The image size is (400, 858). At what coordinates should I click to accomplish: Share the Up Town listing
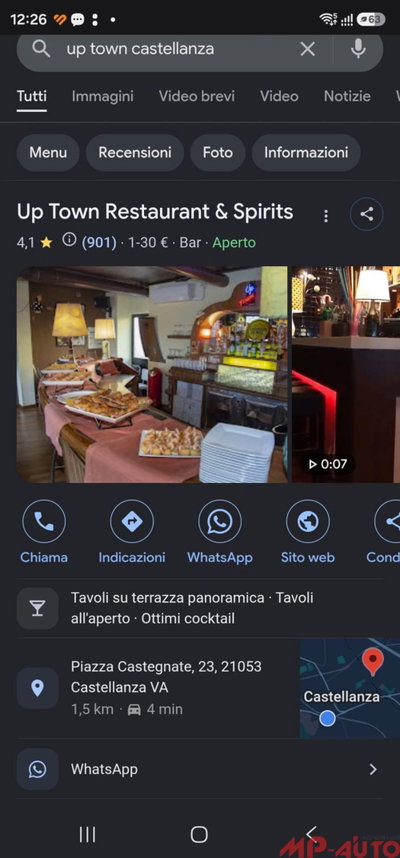tap(367, 214)
